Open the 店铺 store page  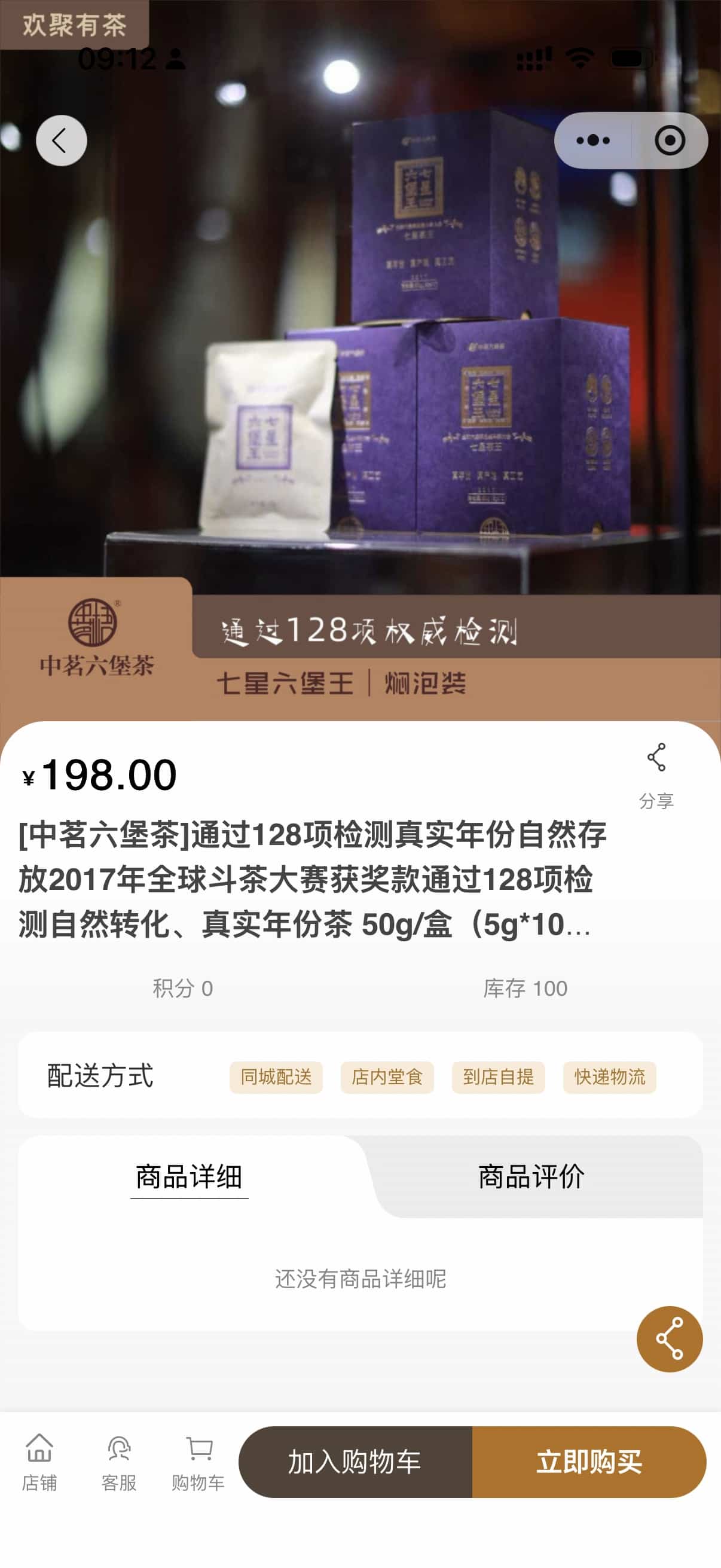click(39, 1462)
